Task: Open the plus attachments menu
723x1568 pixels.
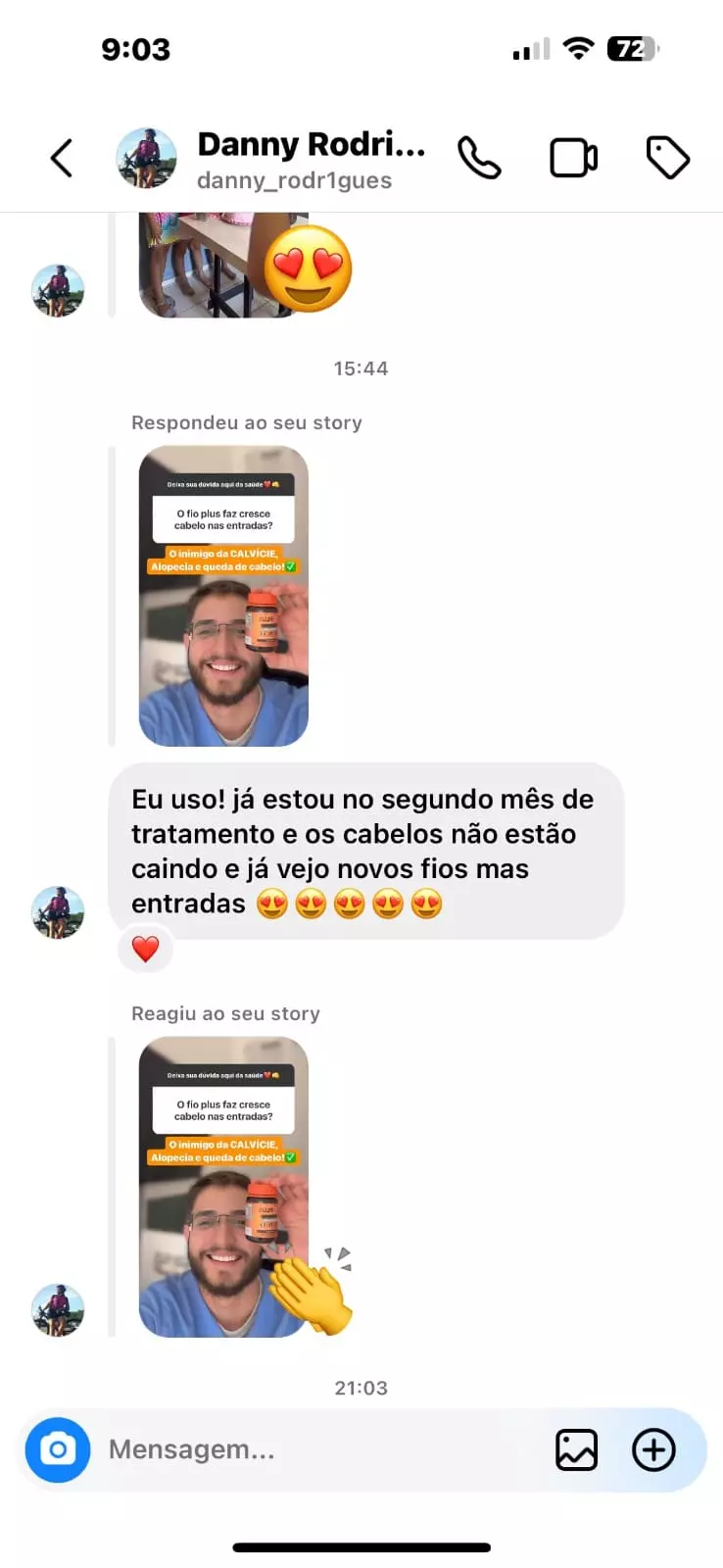Action: pos(653,1449)
